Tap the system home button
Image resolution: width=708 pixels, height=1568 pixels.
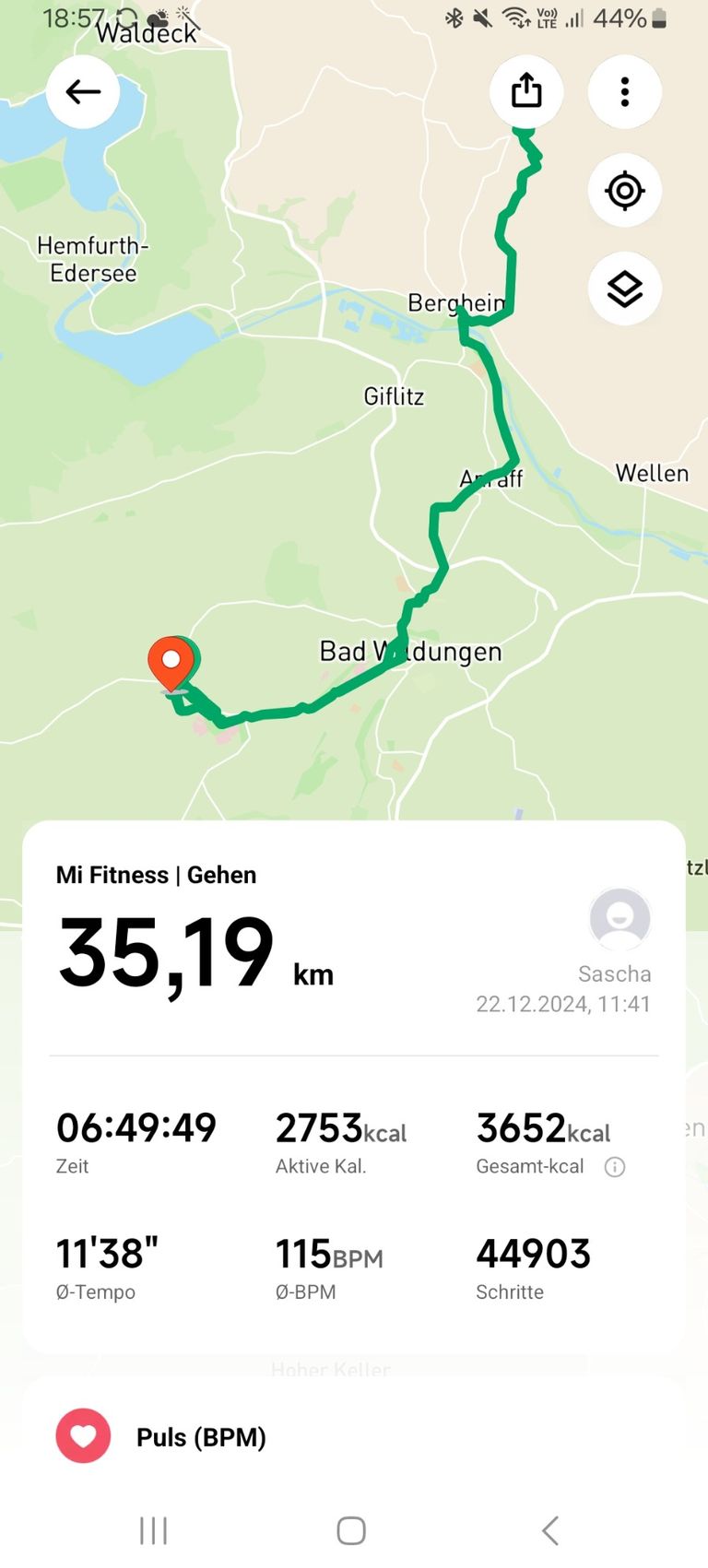pos(351,1530)
